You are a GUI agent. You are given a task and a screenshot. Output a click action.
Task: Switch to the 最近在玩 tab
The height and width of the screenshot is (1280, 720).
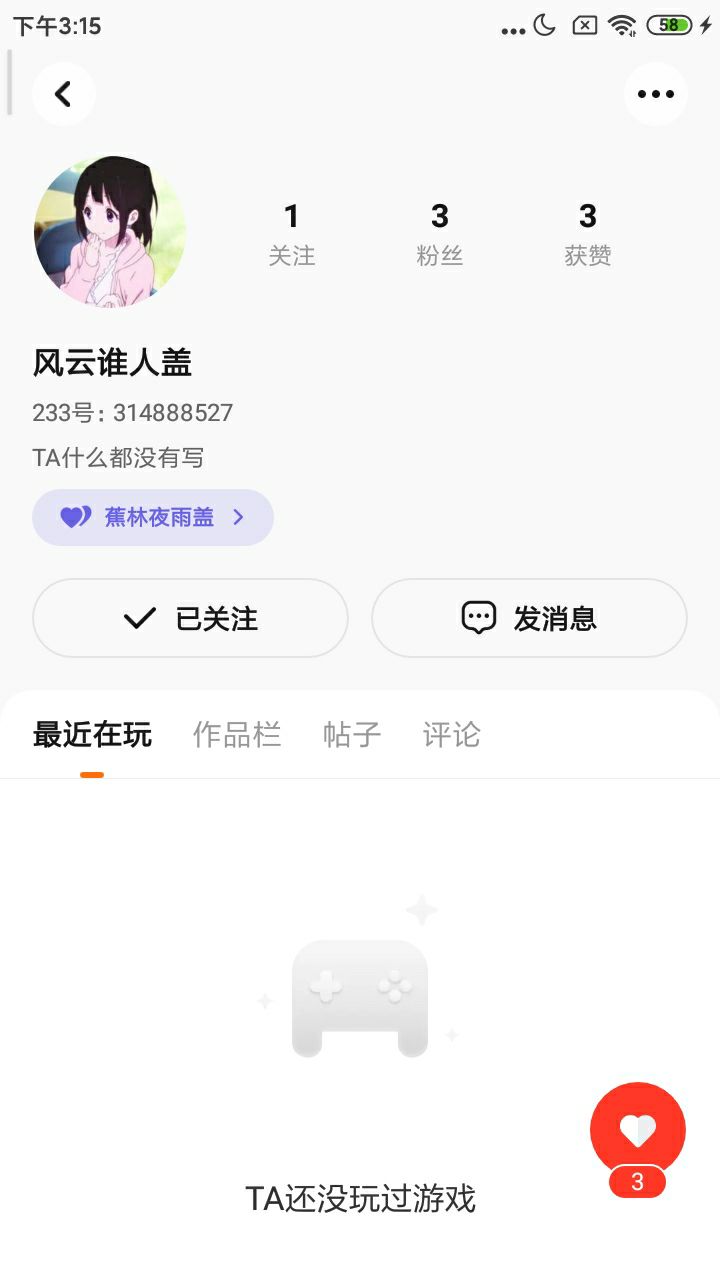92,735
